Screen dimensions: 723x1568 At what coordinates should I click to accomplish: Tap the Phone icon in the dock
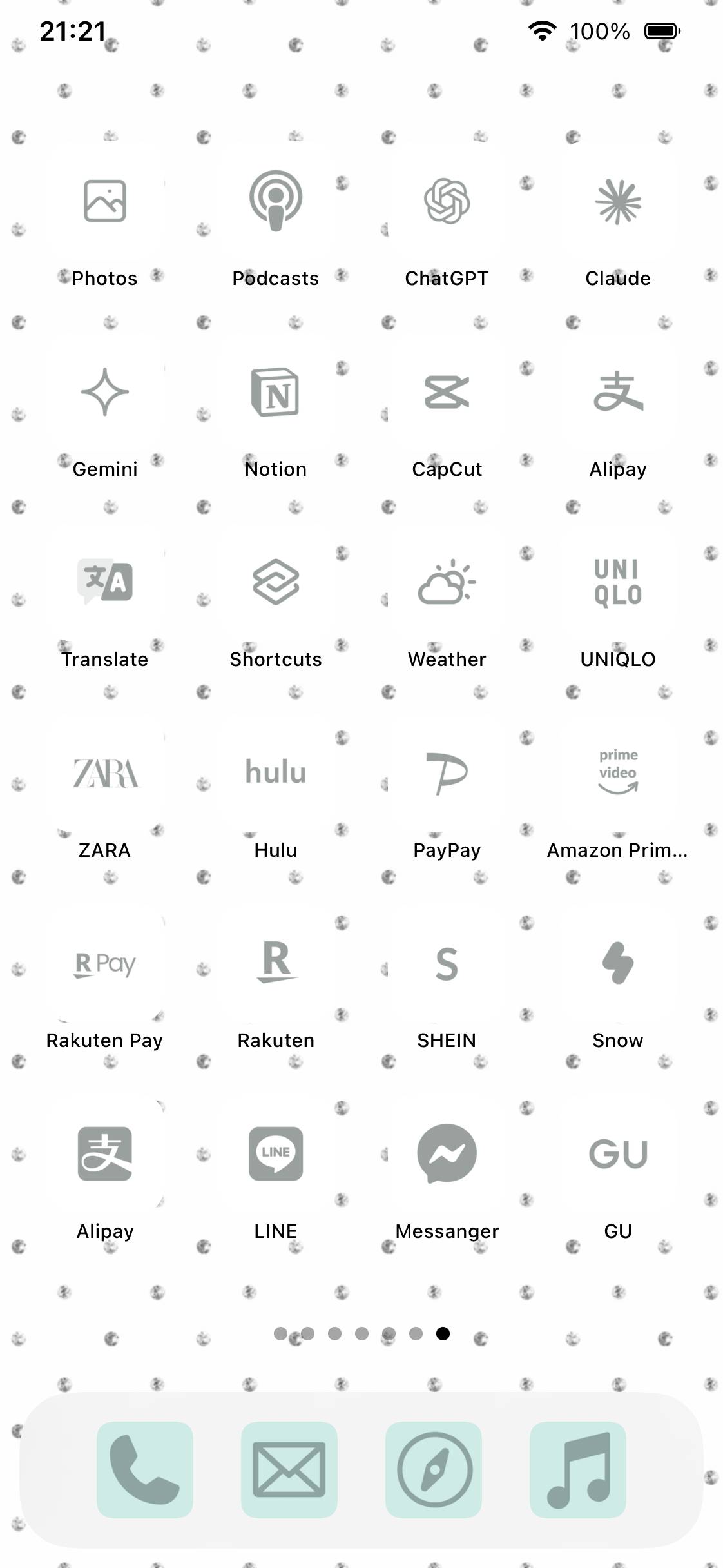[x=145, y=1470]
